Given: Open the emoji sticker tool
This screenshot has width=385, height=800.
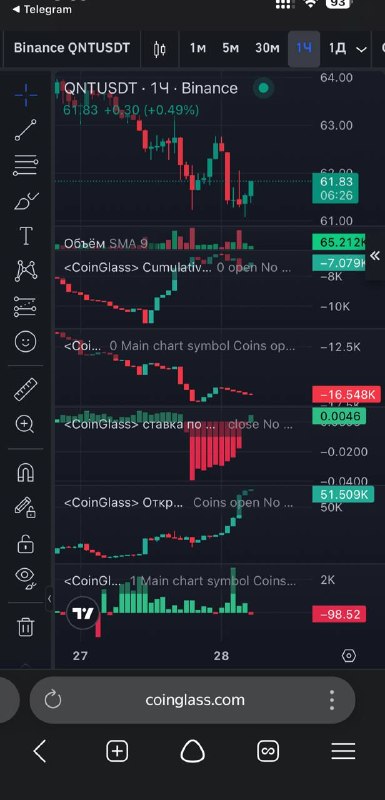Looking at the screenshot, I should (x=25, y=341).
